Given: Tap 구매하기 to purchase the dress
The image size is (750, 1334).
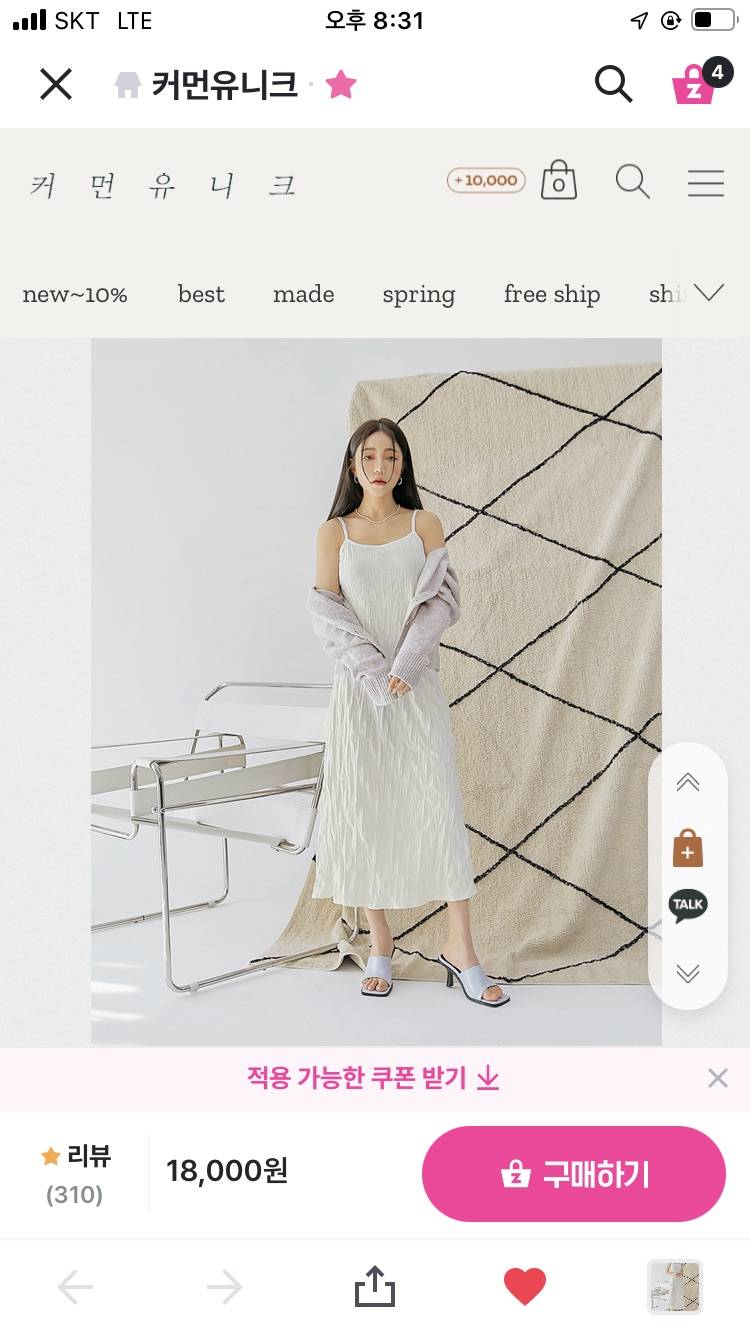Looking at the screenshot, I should (573, 1174).
